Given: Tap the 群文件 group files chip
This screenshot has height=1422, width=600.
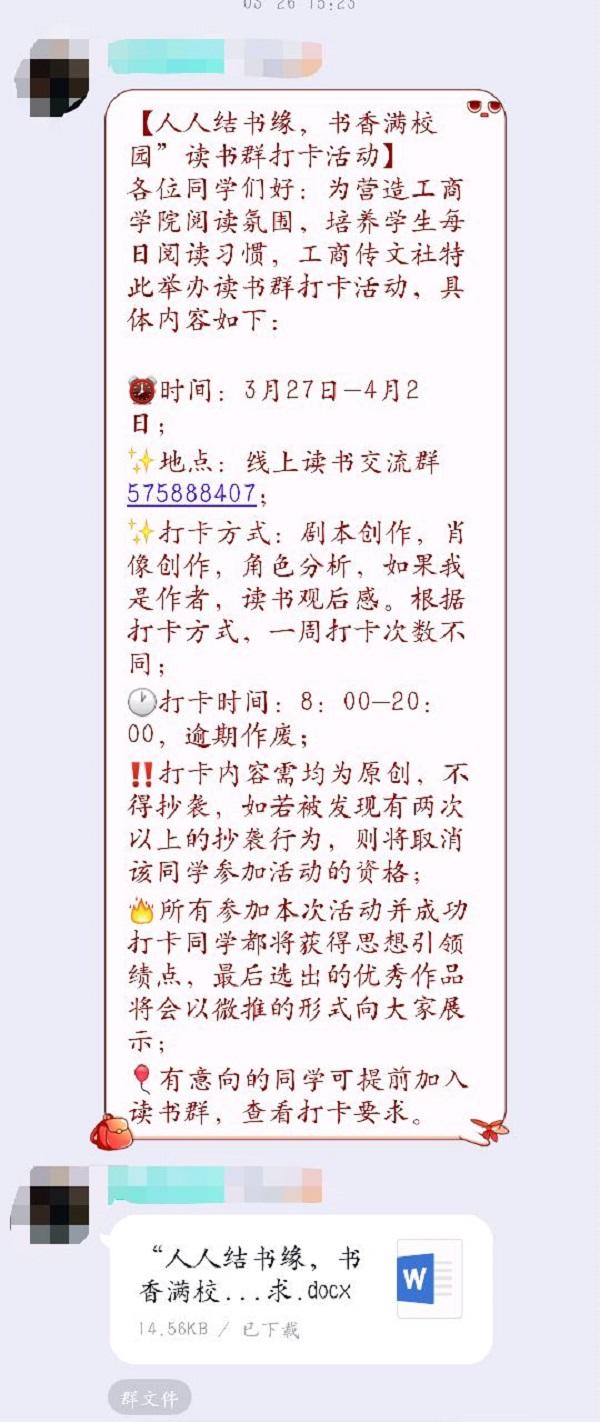Looking at the screenshot, I should [148, 1398].
